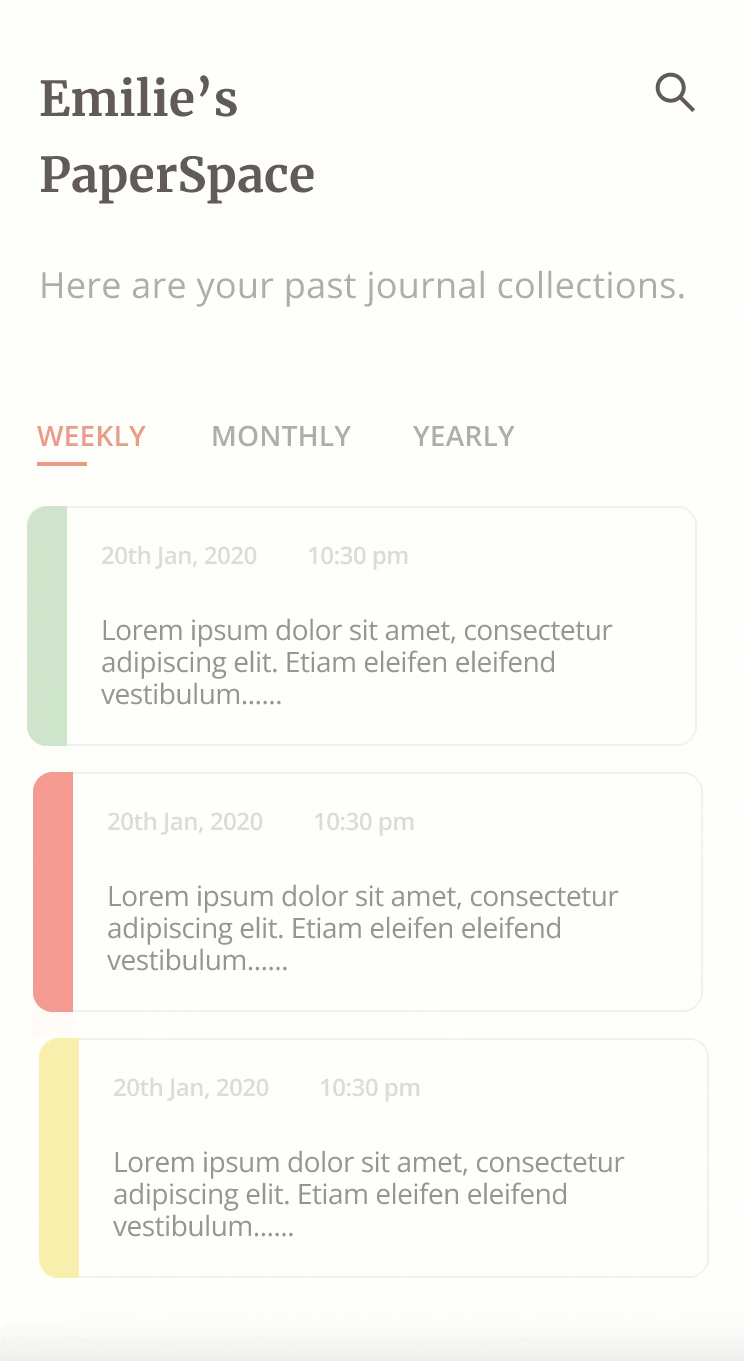Switch to the Yearly tab
The image size is (744, 1361).
tap(464, 436)
